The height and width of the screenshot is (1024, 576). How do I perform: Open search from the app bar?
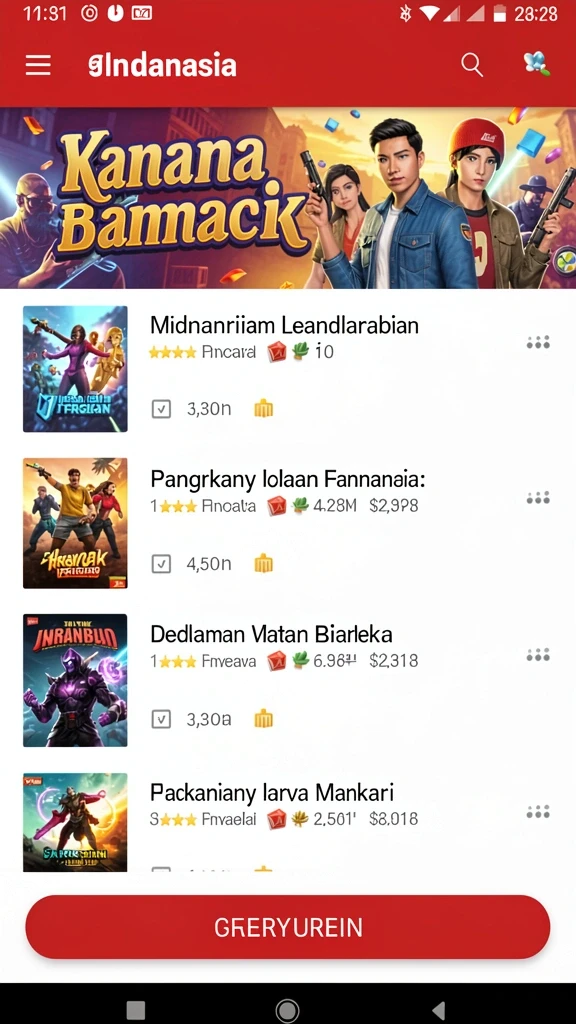[x=472, y=65]
